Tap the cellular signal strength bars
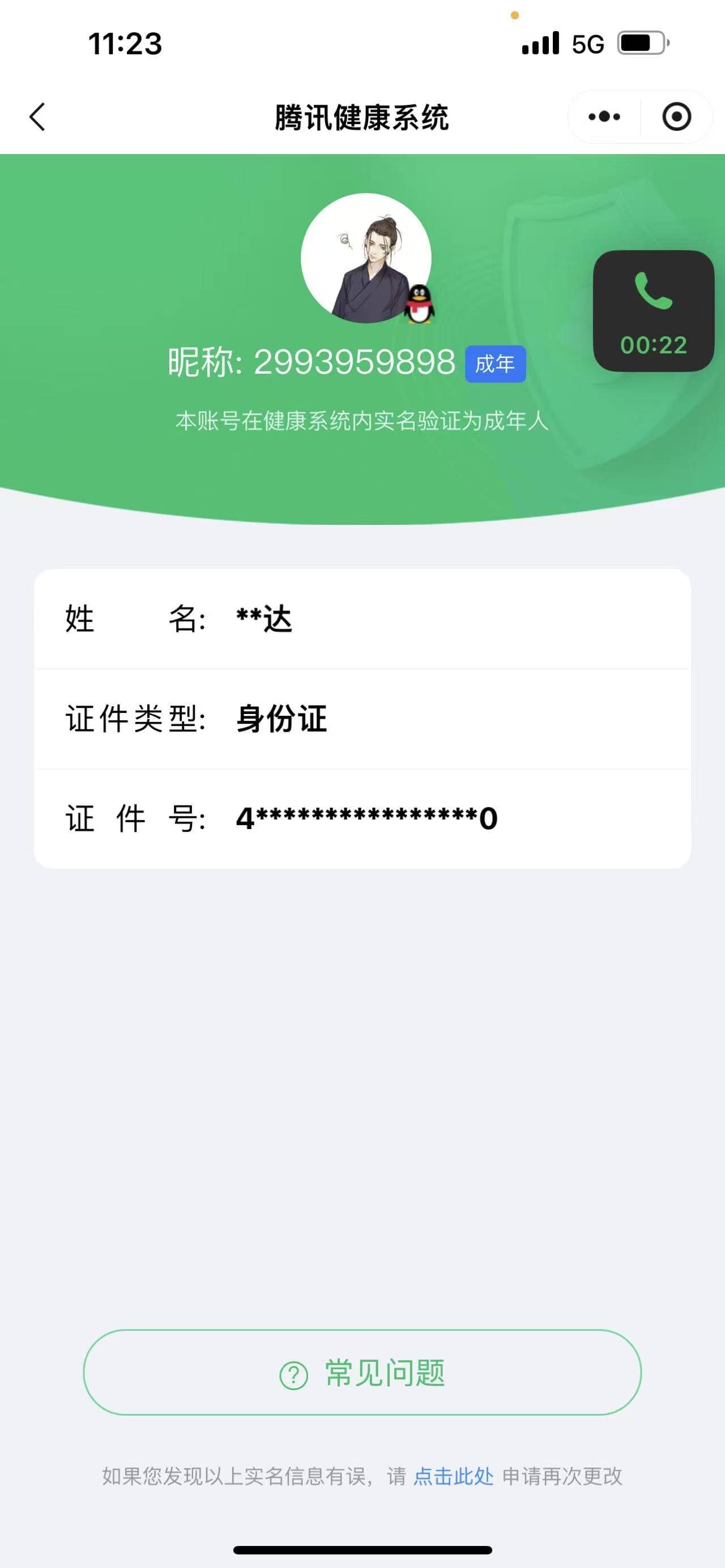This screenshot has height=1568, width=725. point(540,42)
